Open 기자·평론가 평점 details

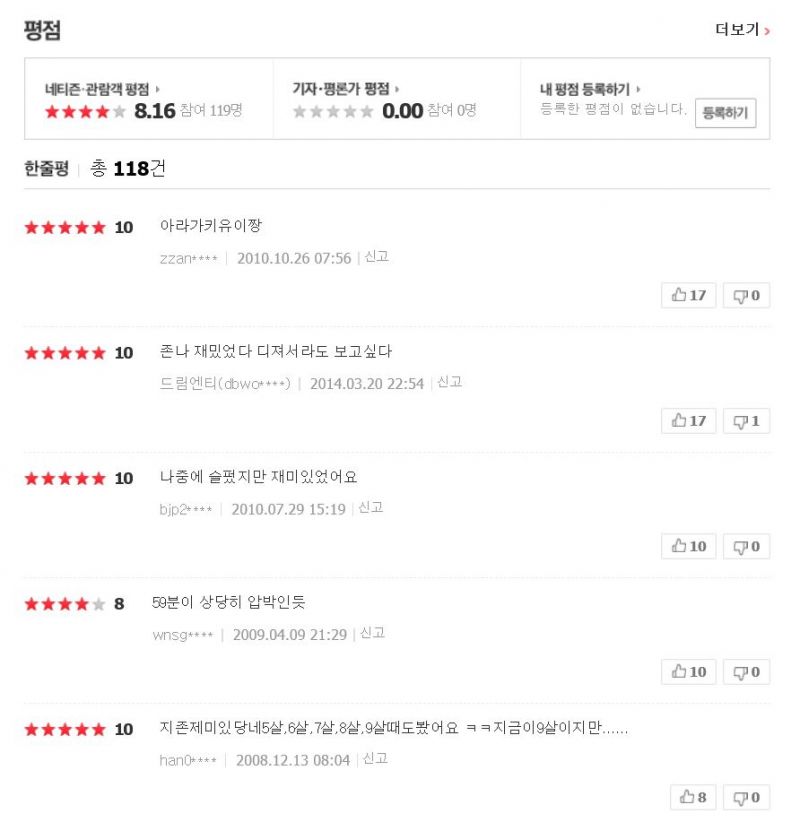[345, 89]
